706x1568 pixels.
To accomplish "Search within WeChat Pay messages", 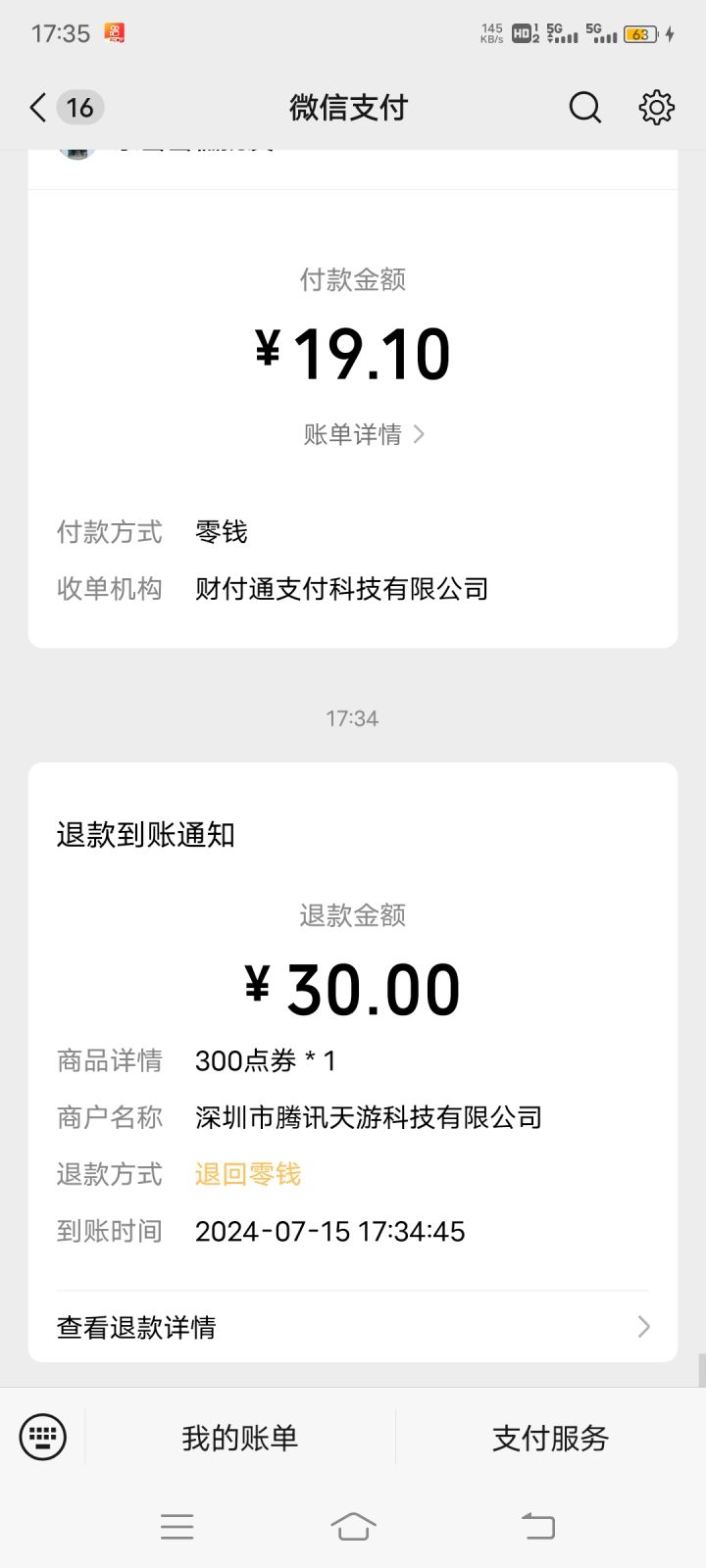I will 585,107.
